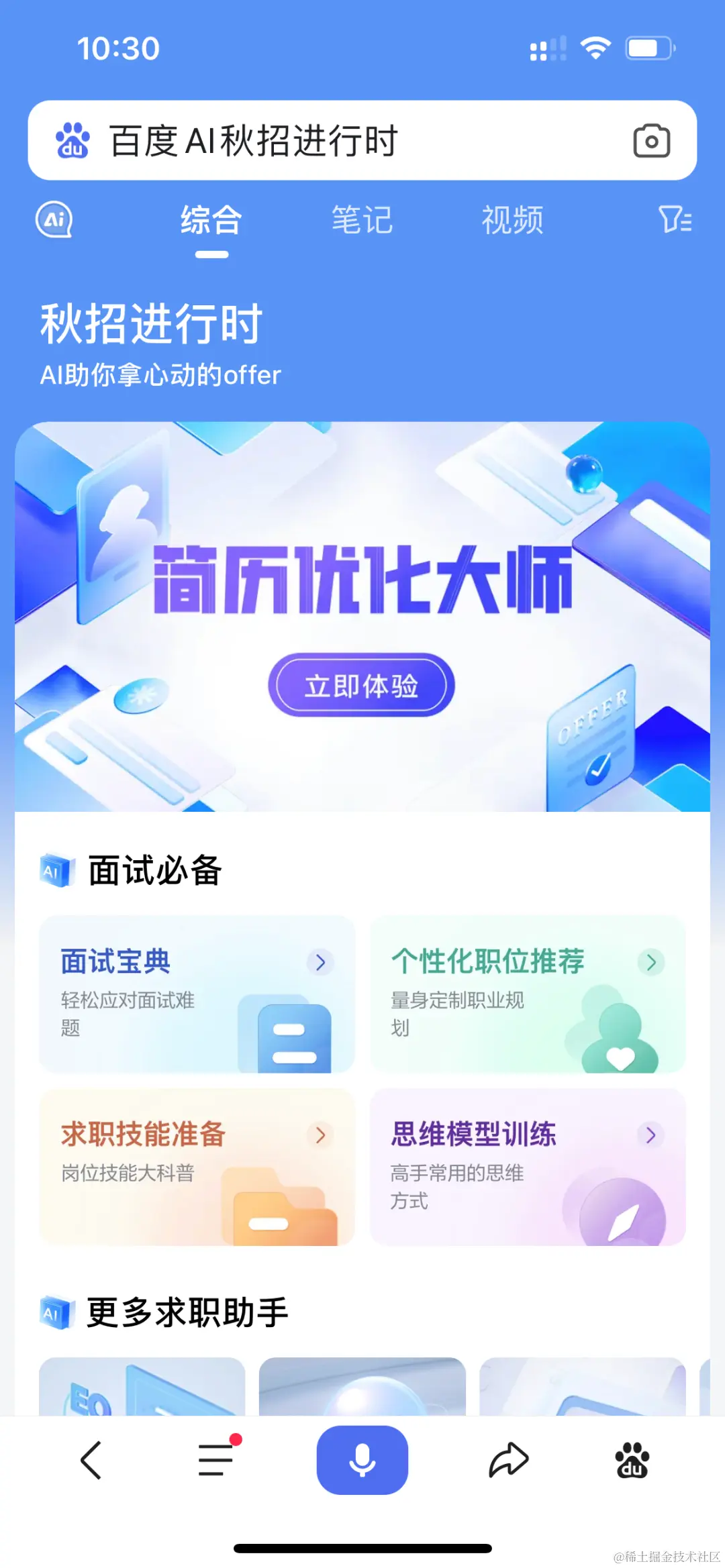Open the 思维模型训练 card

(528, 1167)
